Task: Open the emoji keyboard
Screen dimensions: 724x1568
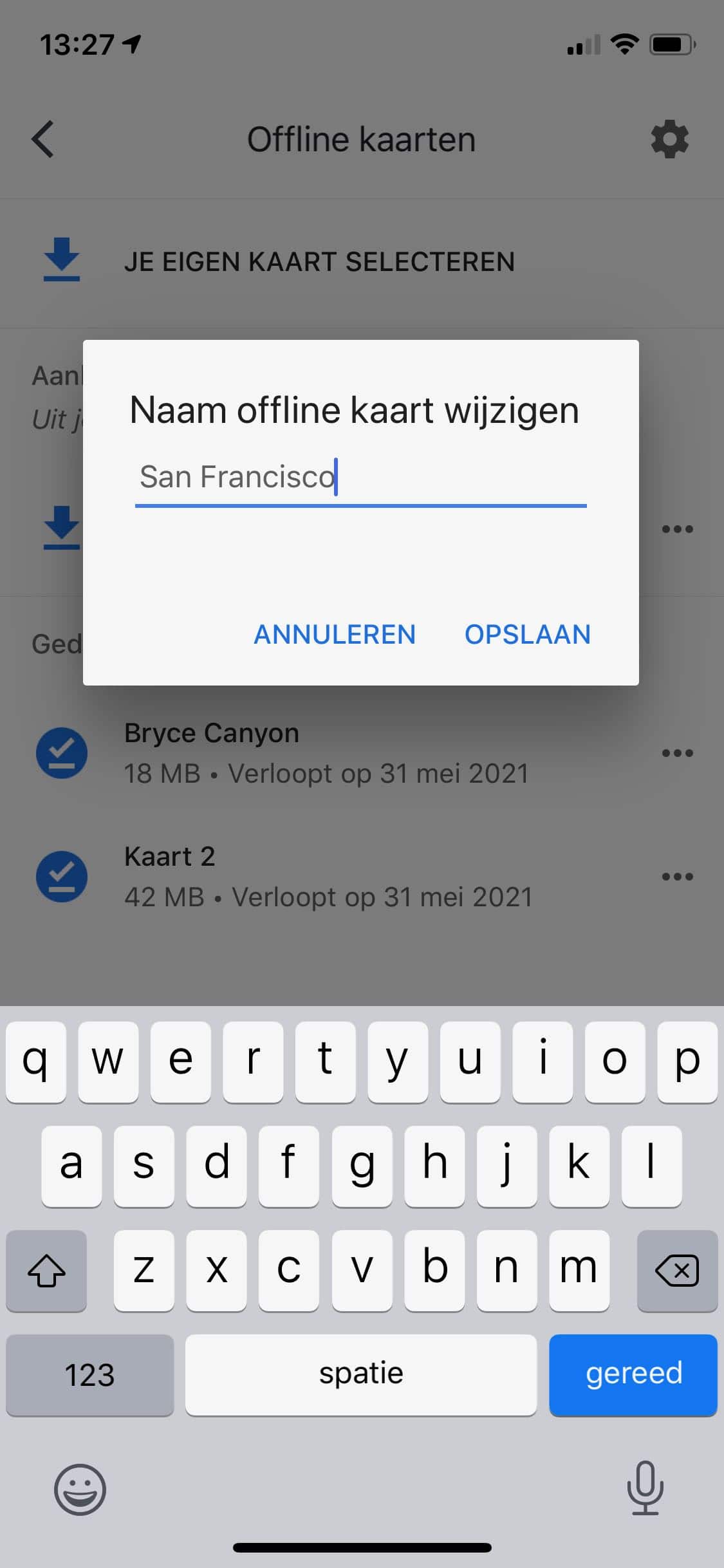Action: click(80, 1489)
